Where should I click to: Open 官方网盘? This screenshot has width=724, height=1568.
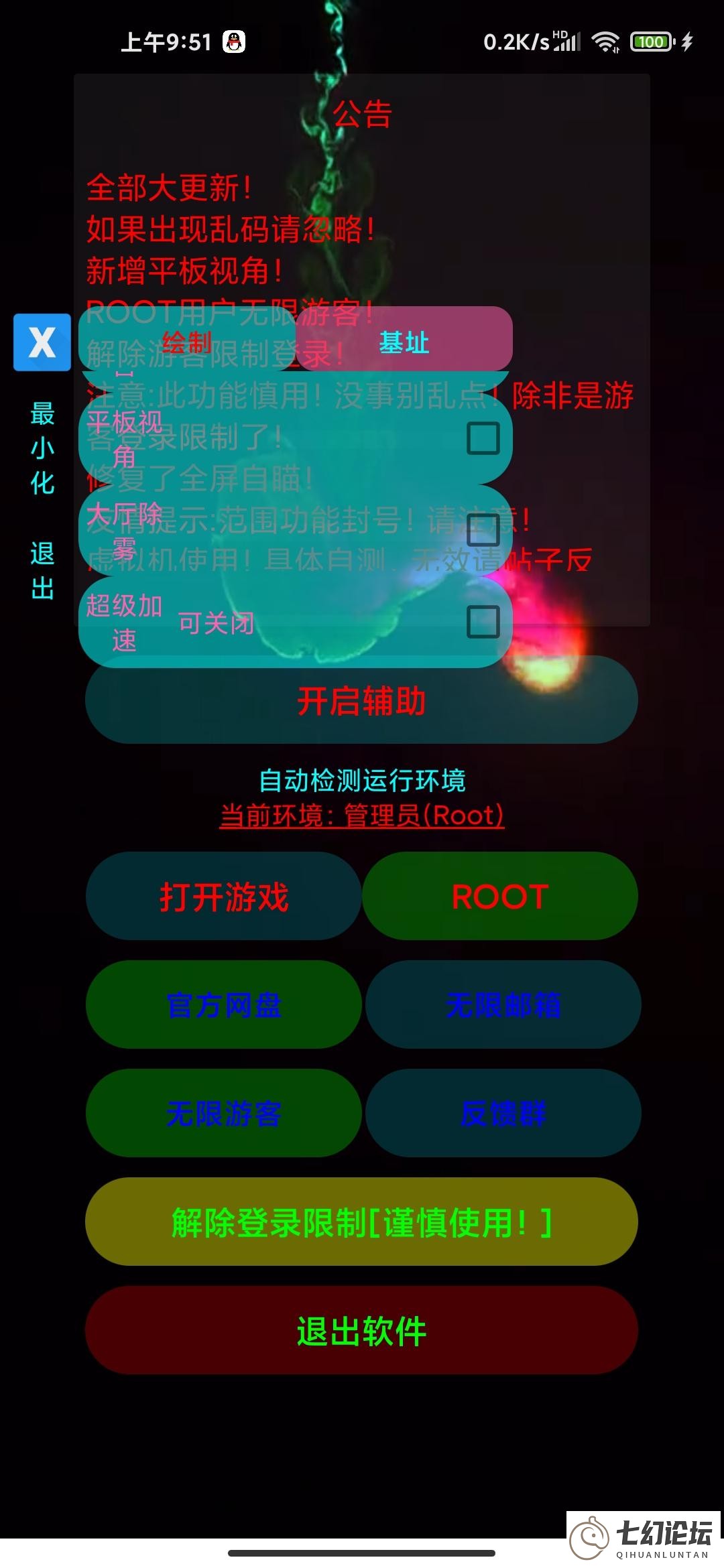coord(223,1005)
